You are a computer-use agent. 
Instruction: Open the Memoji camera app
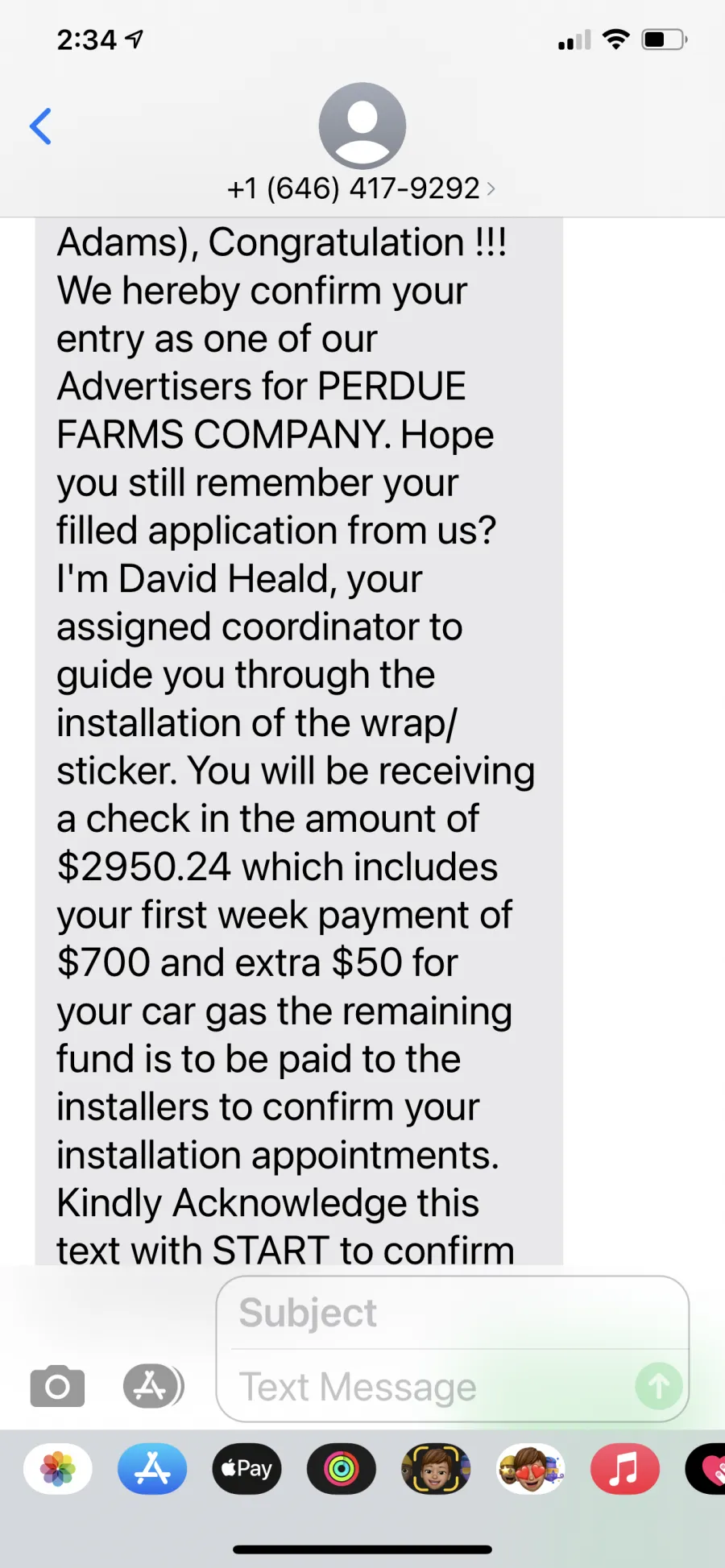tap(436, 1469)
